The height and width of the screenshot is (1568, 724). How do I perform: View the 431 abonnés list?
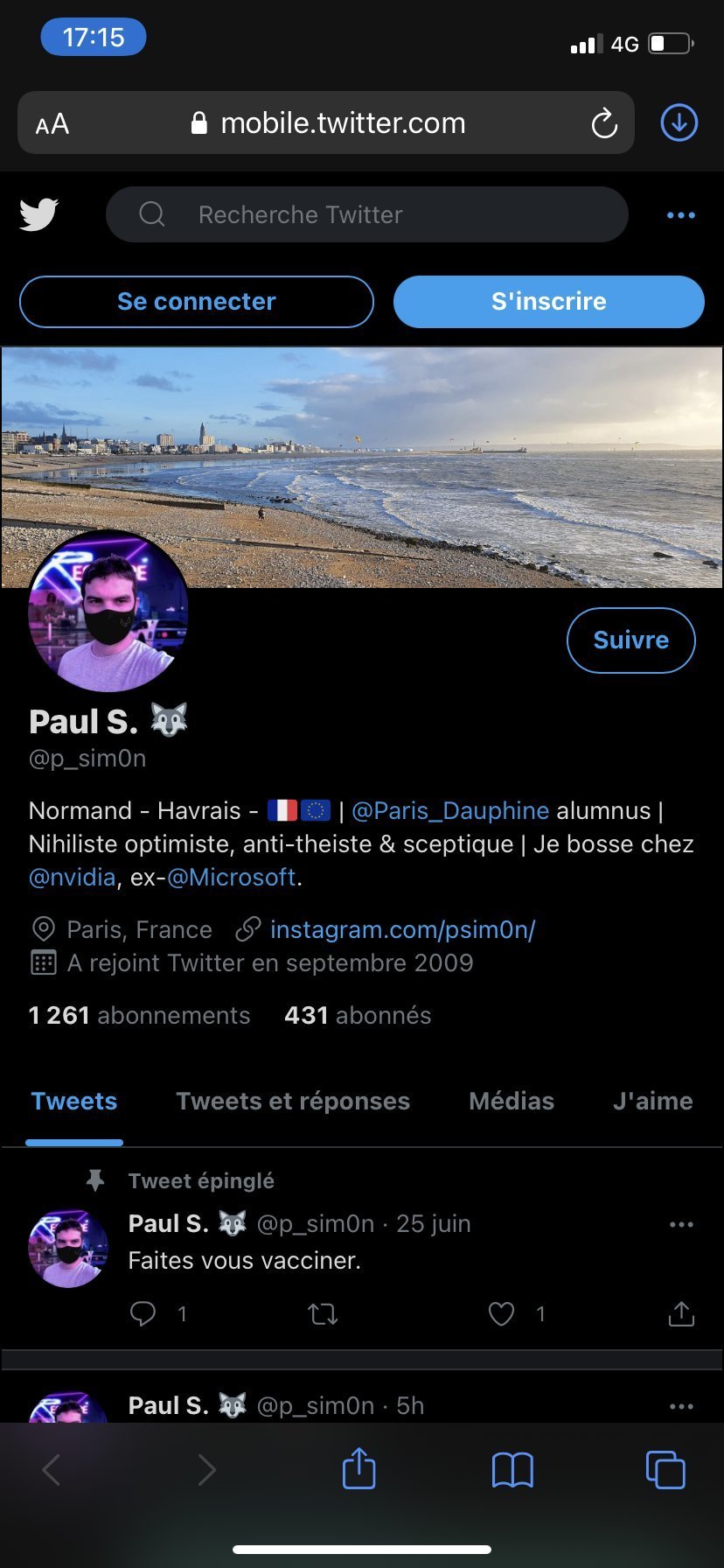[358, 1015]
